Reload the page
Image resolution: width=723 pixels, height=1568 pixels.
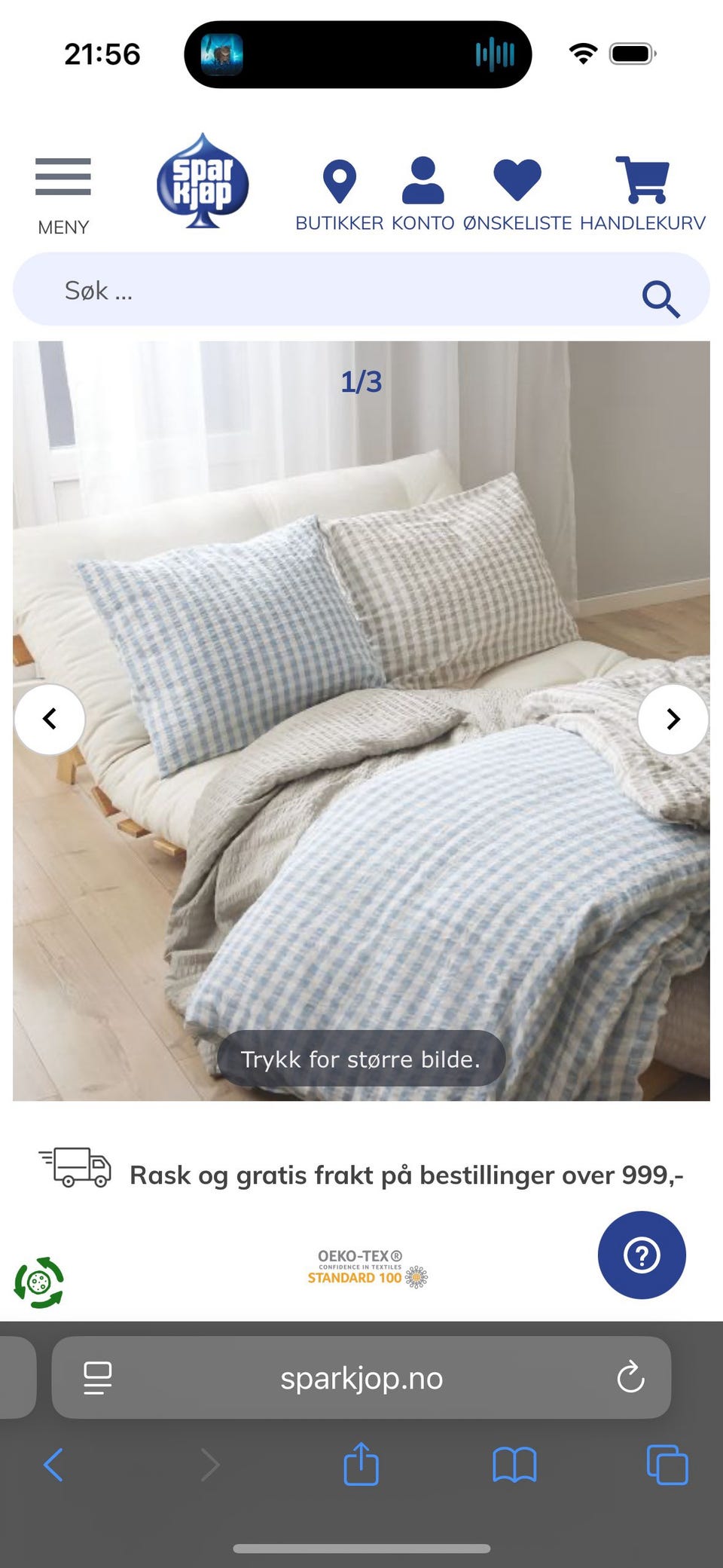630,1378
